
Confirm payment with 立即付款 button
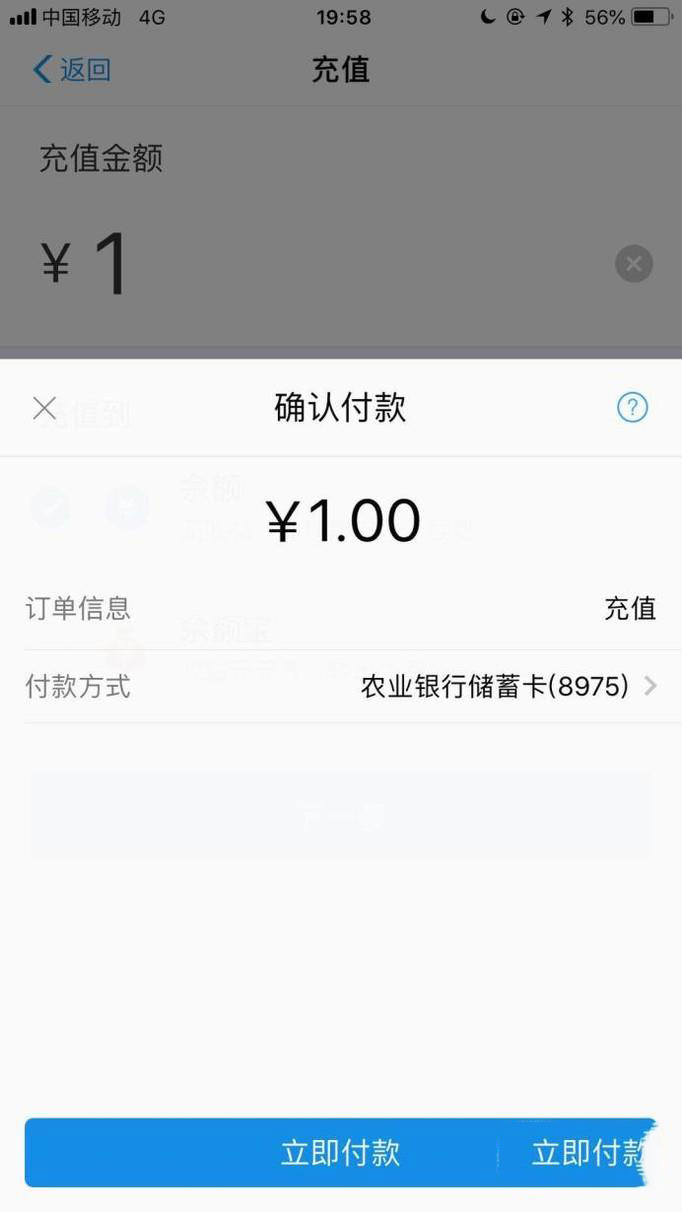pos(340,1153)
